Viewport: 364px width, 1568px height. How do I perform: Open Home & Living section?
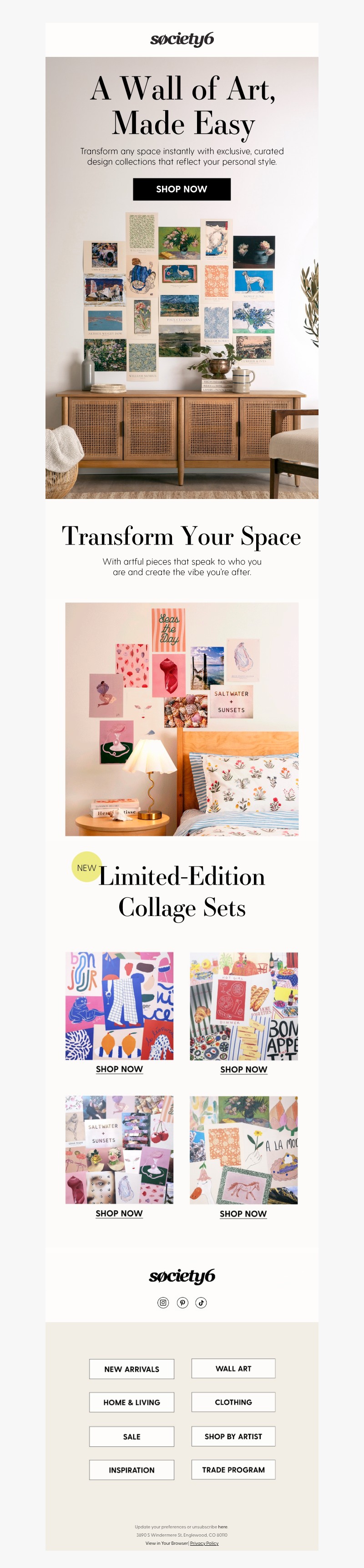coord(131,1402)
